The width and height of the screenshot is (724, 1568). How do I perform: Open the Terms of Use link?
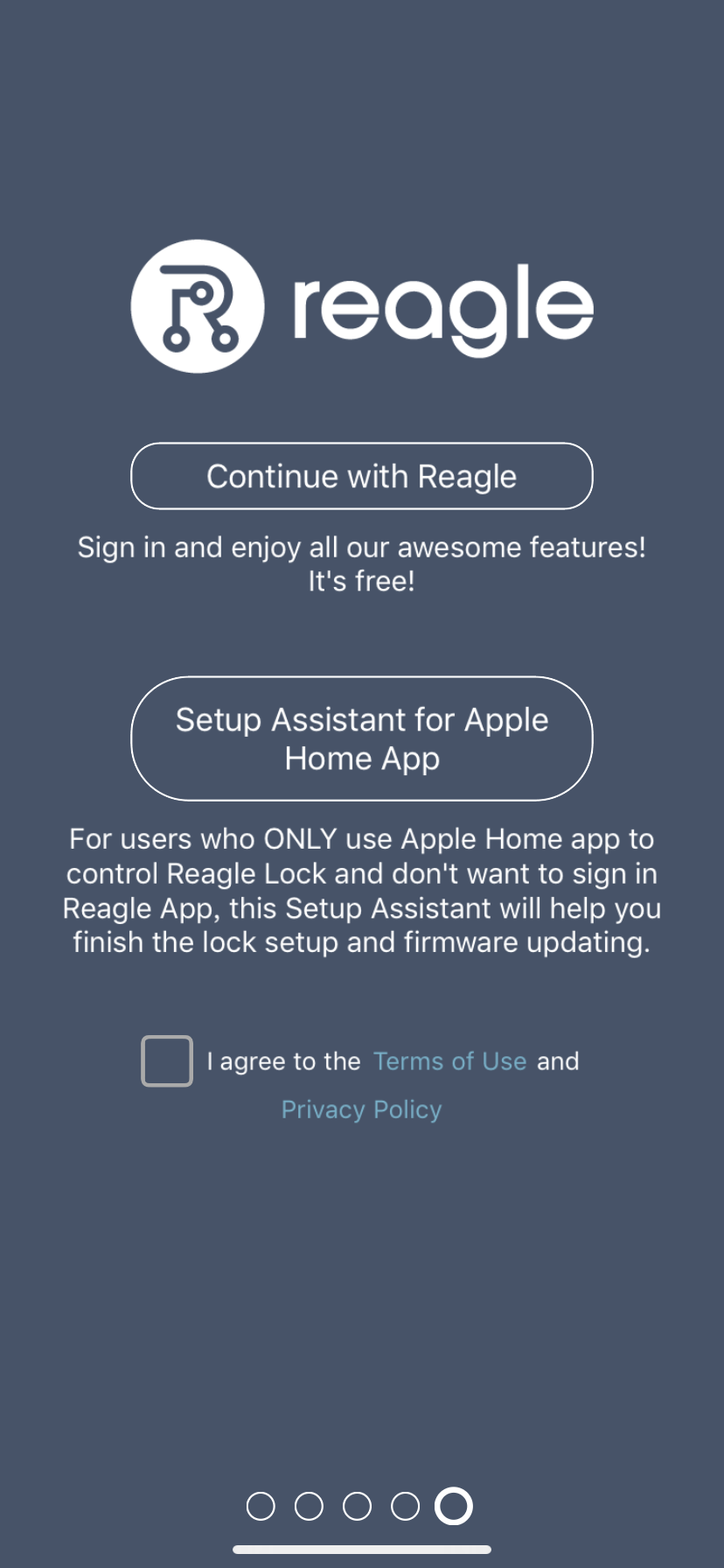point(449,1061)
